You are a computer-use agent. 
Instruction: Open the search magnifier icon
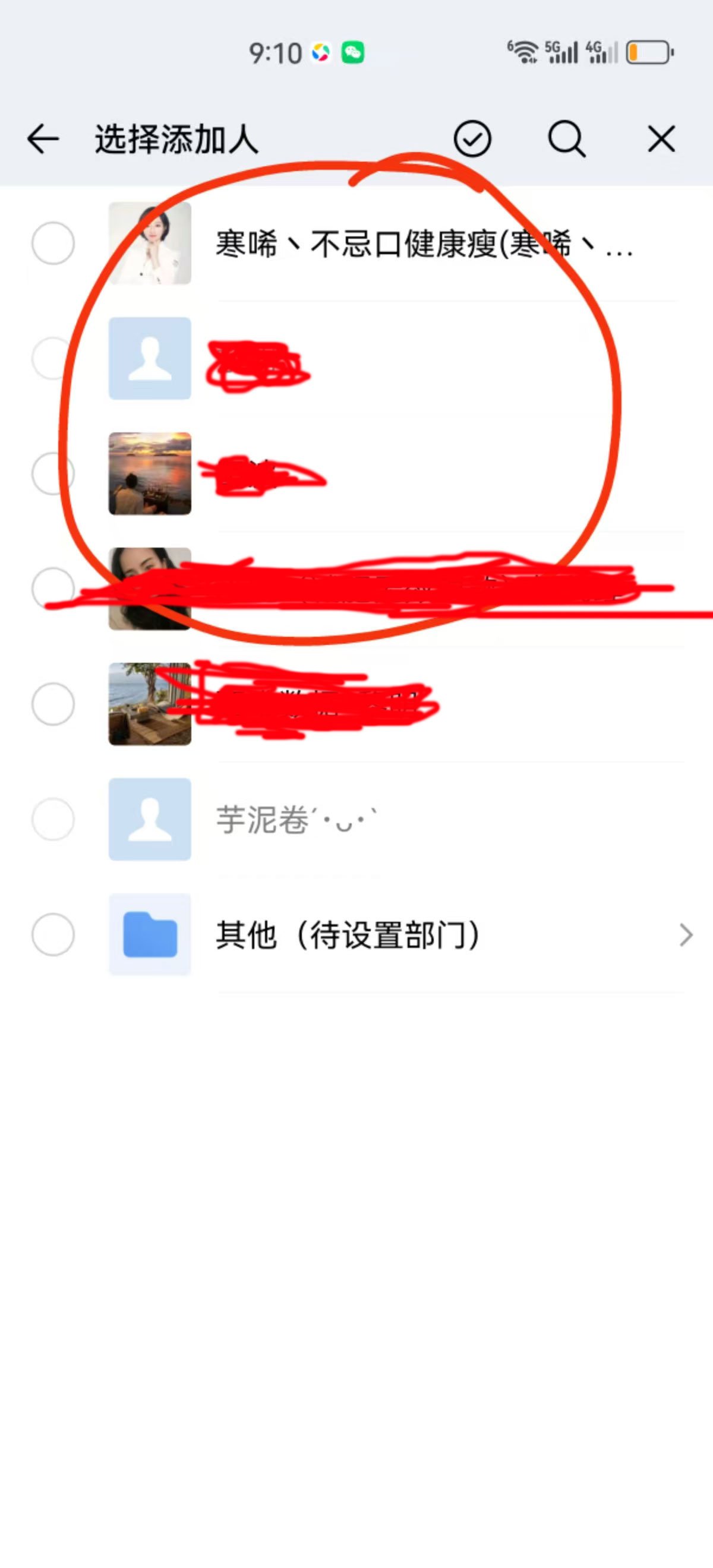tap(566, 140)
